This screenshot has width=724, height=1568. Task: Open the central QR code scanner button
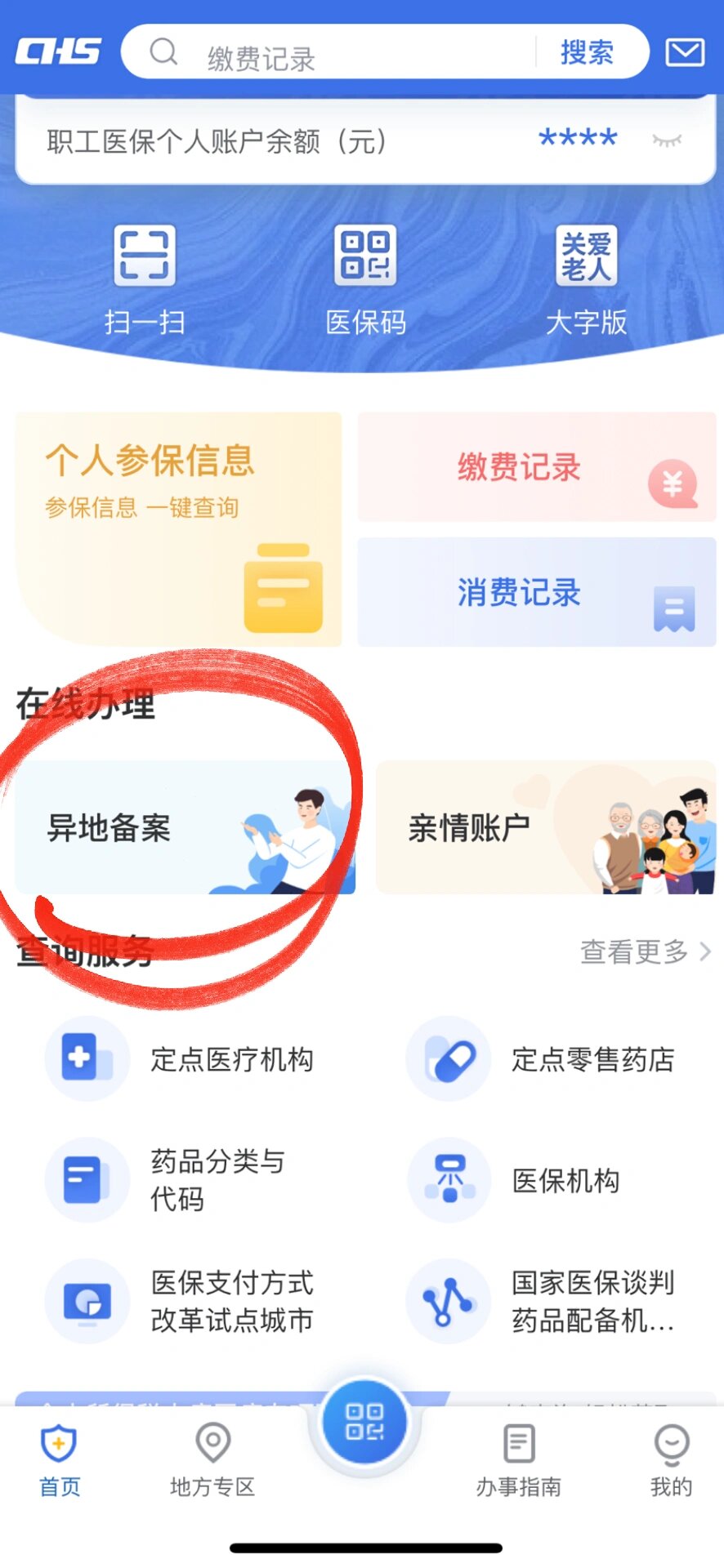tap(365, 1423)
